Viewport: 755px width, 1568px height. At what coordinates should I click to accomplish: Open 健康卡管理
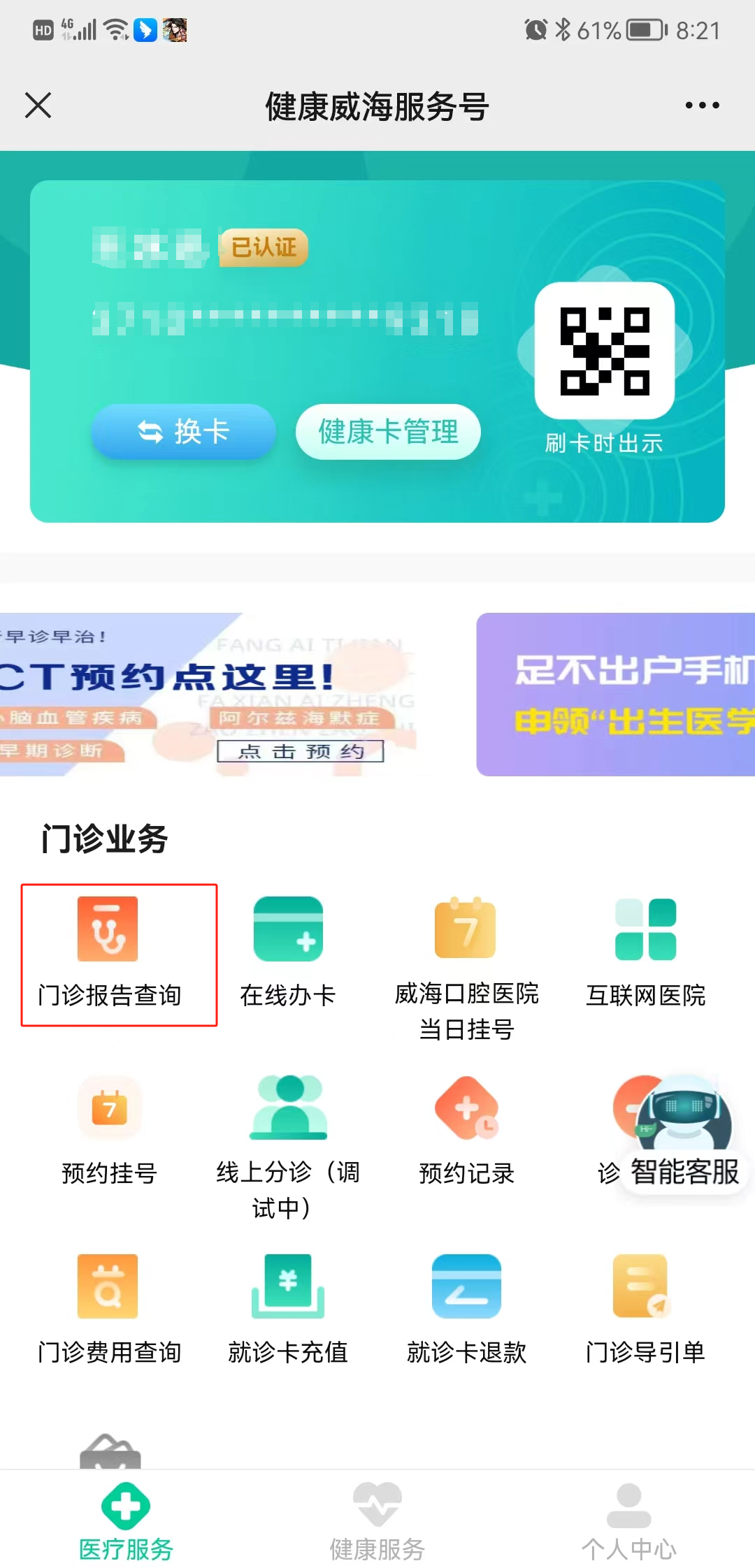[x=388, y=431]
